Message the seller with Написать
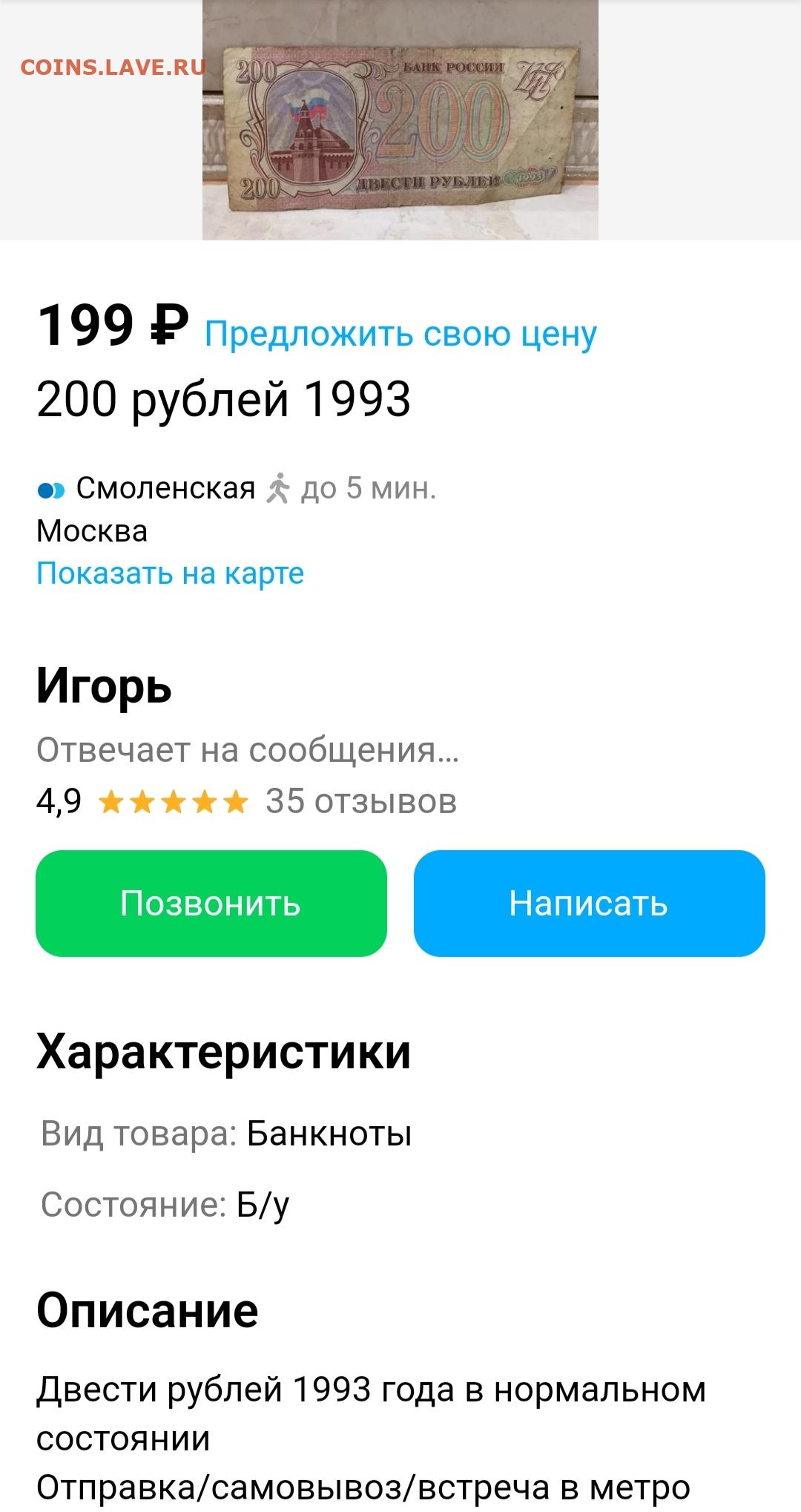Viewport: 801px width, 1512px height. (x=589, y=903)
